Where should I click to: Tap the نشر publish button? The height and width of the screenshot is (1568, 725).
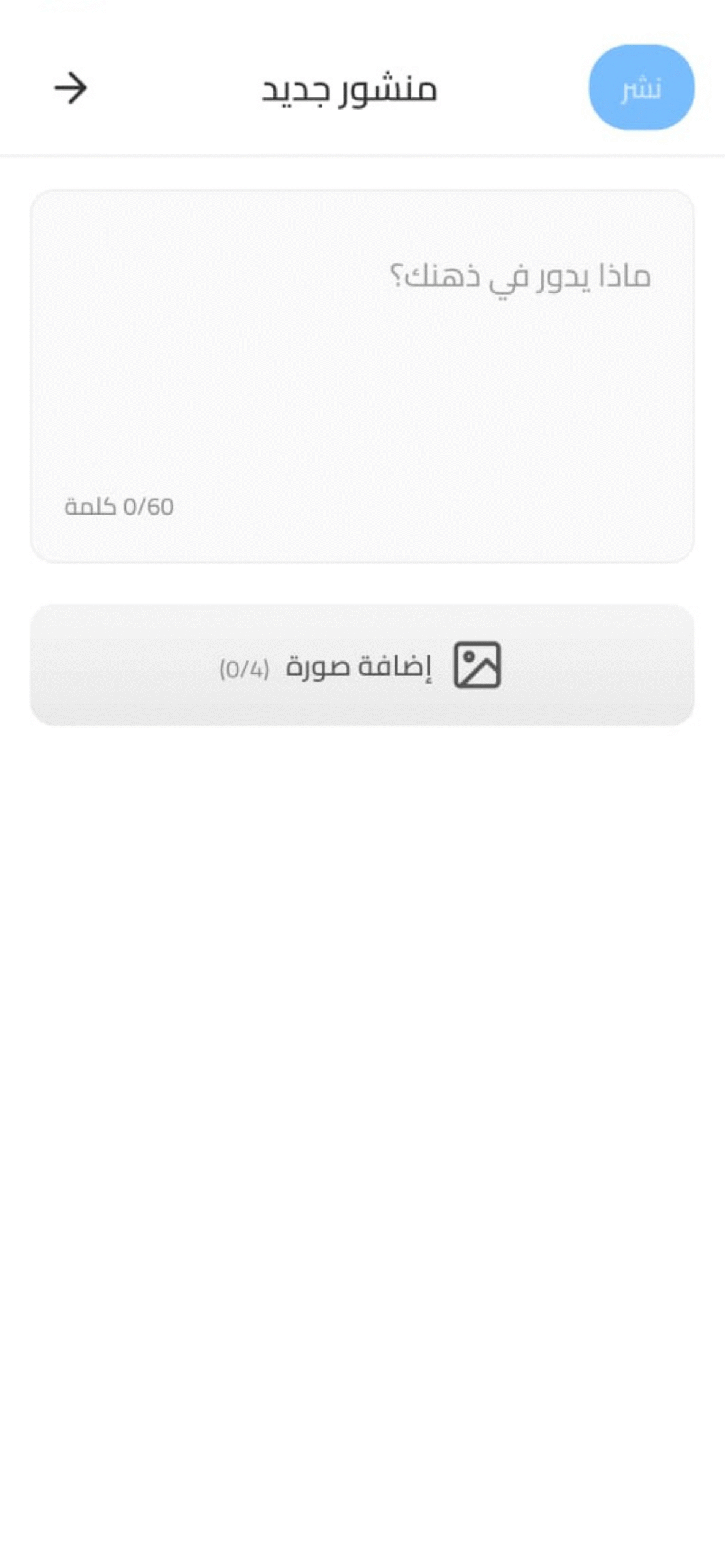641,88
